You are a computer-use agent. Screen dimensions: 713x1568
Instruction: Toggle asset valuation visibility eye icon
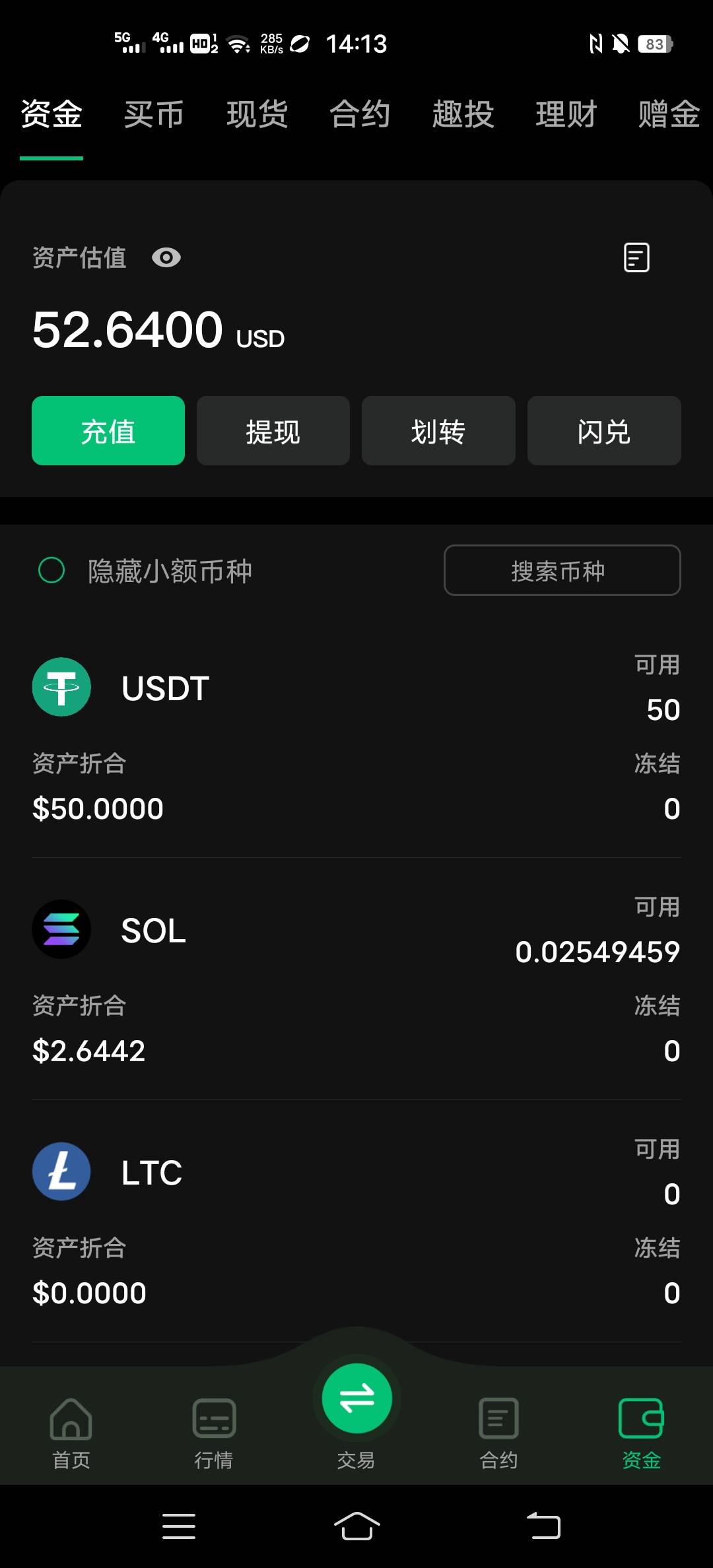[166, 257]
